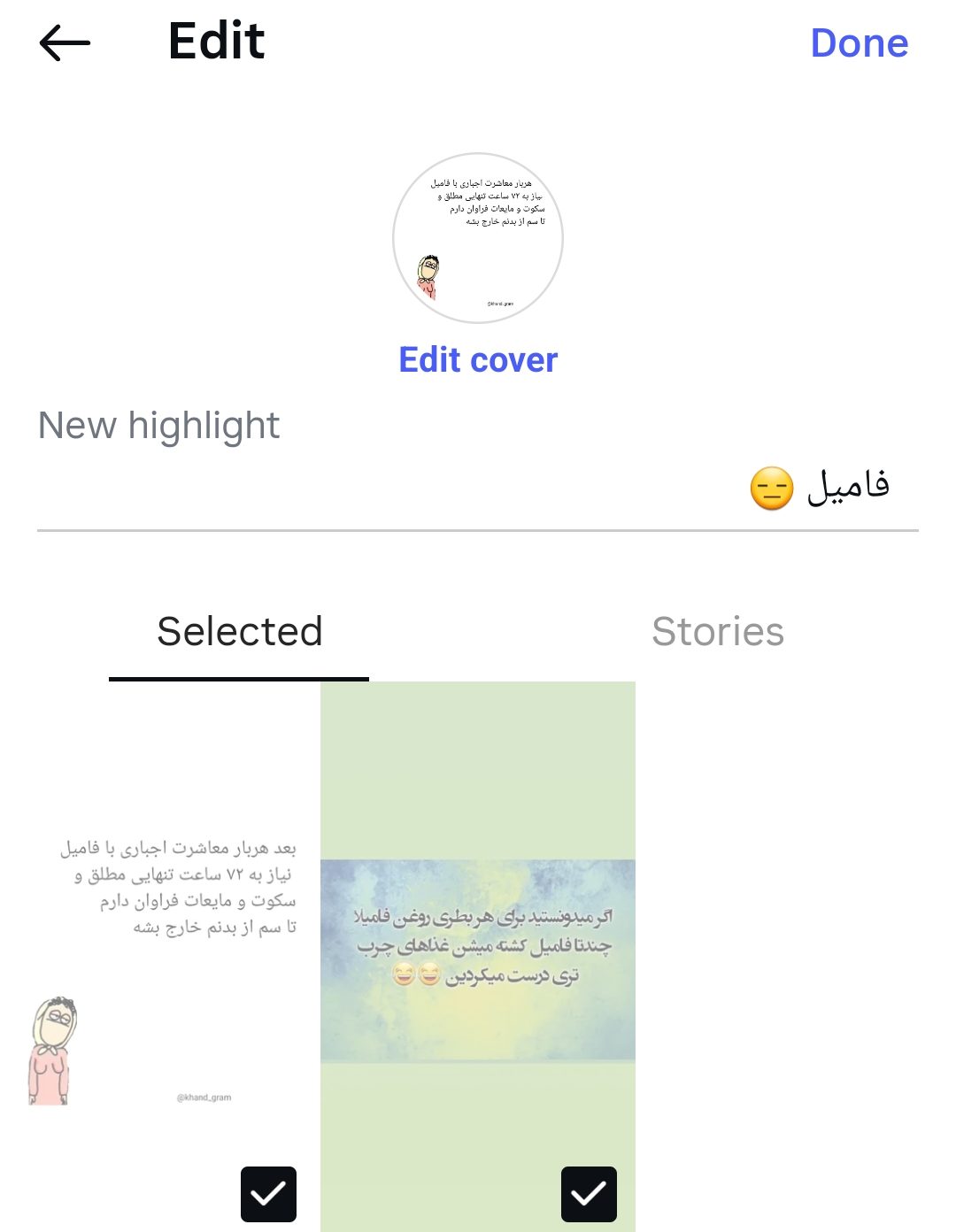Switch to the Stories tab

(717, 631)
